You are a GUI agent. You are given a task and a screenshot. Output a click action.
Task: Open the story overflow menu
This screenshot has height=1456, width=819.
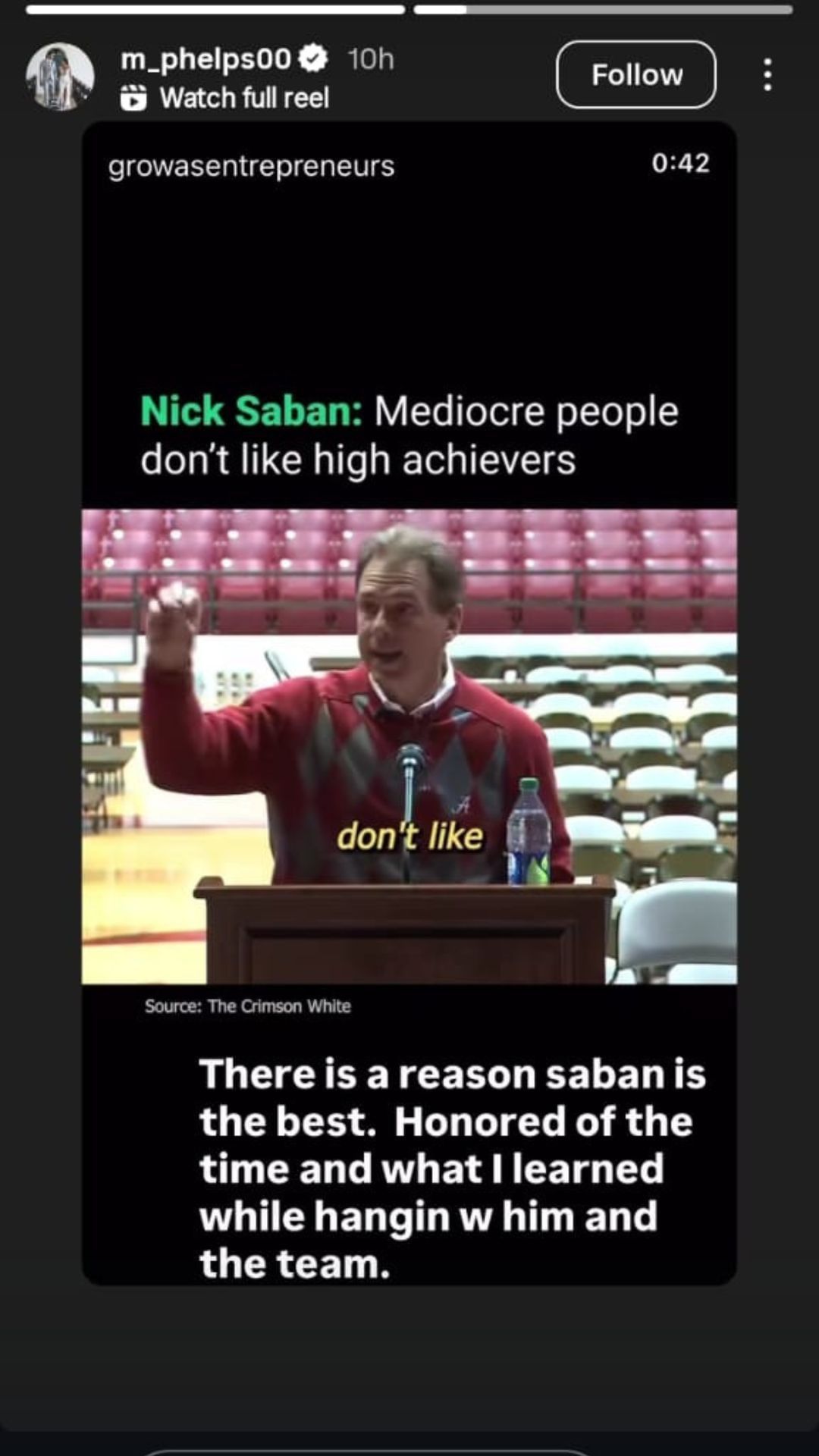pyautogui.click(x=767, y=75)
